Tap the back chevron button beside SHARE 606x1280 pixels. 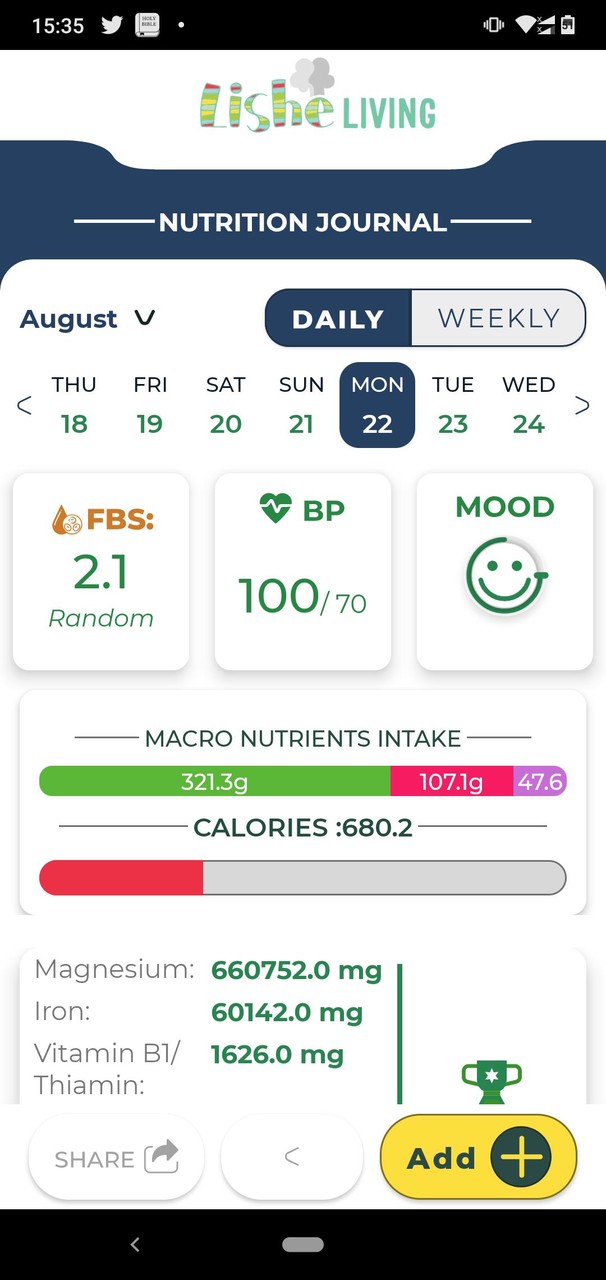tap(292, 1158)
